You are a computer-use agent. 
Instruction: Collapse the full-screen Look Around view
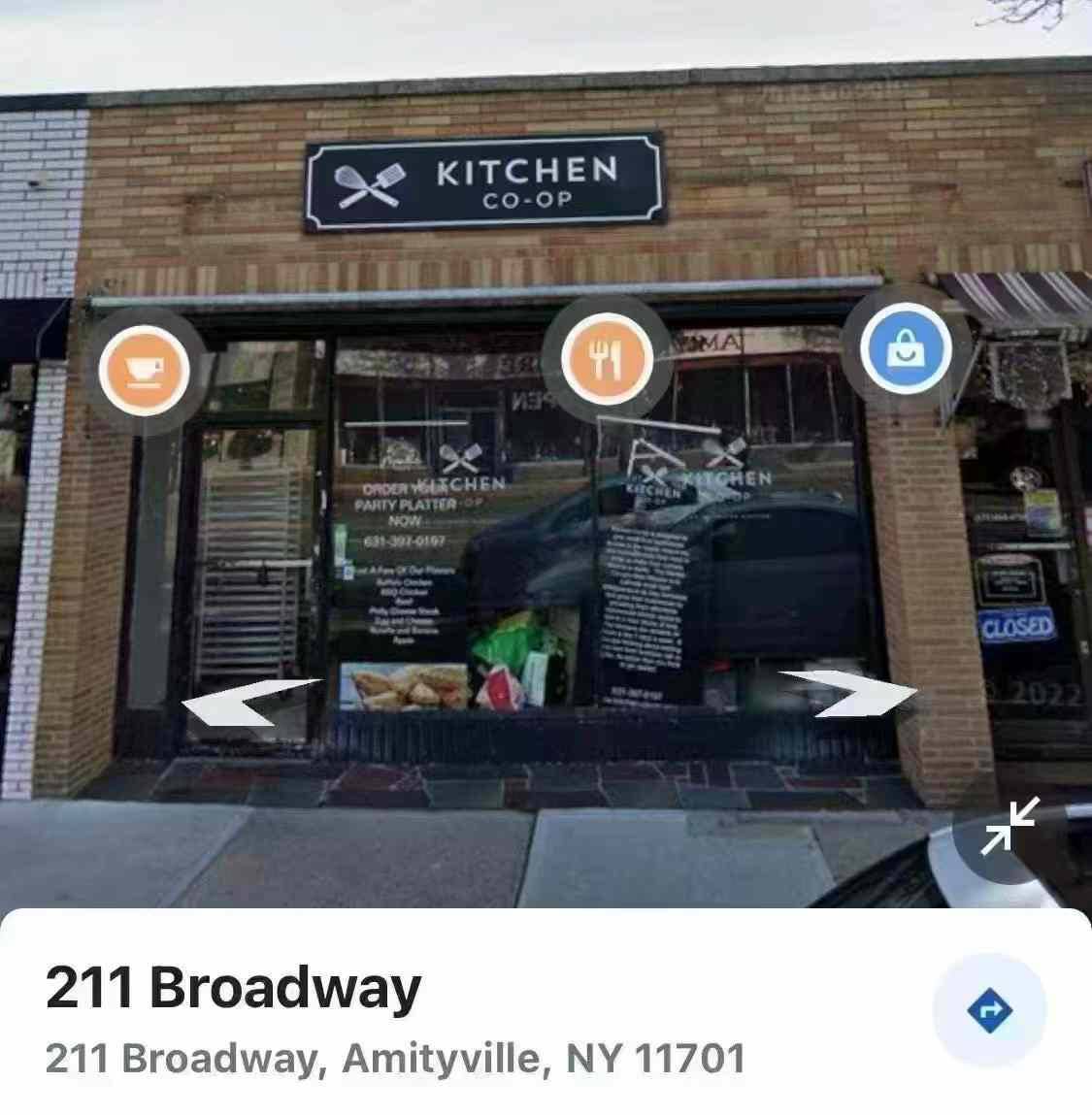tap(1009, 826)
